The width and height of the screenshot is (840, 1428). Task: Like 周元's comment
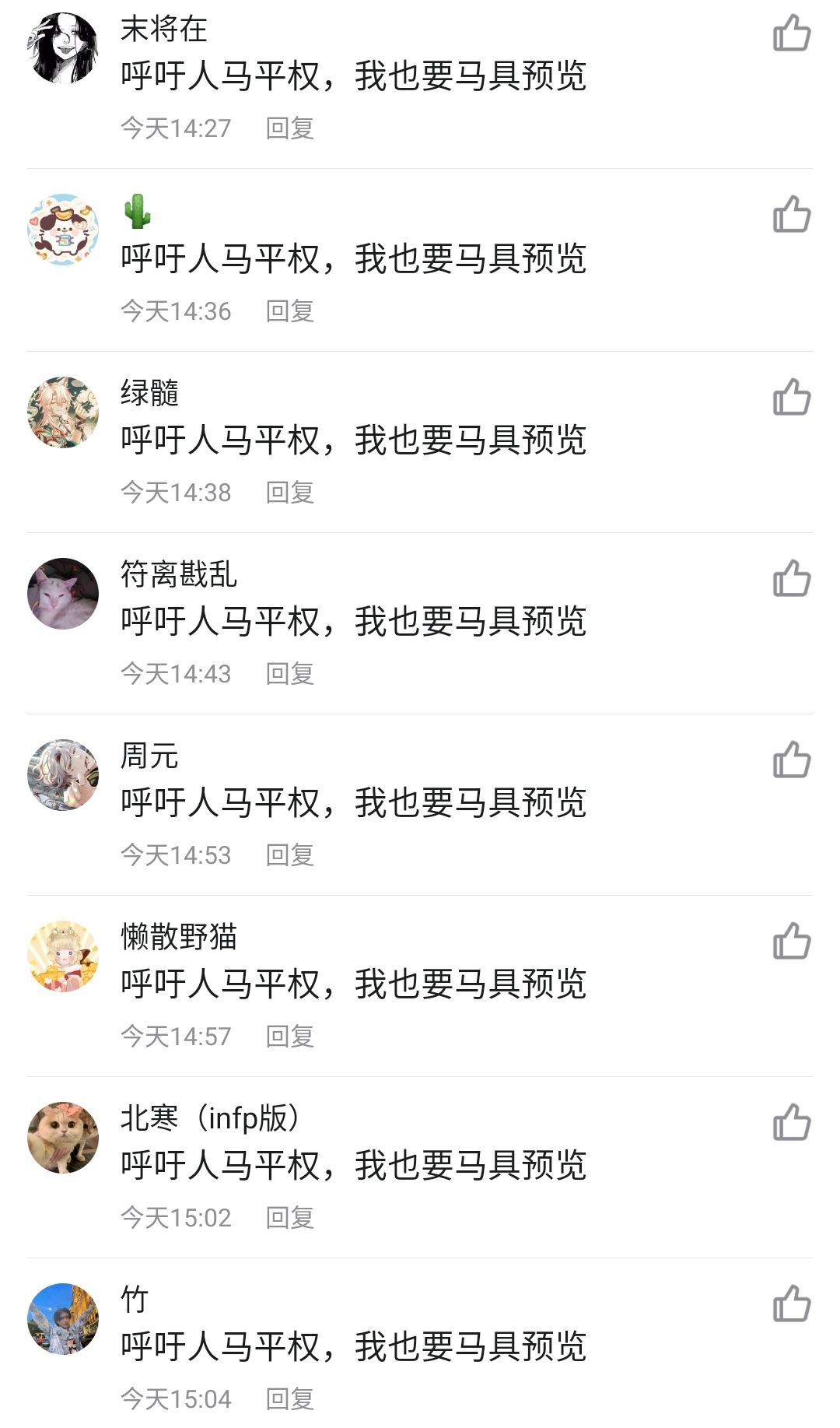792,760
